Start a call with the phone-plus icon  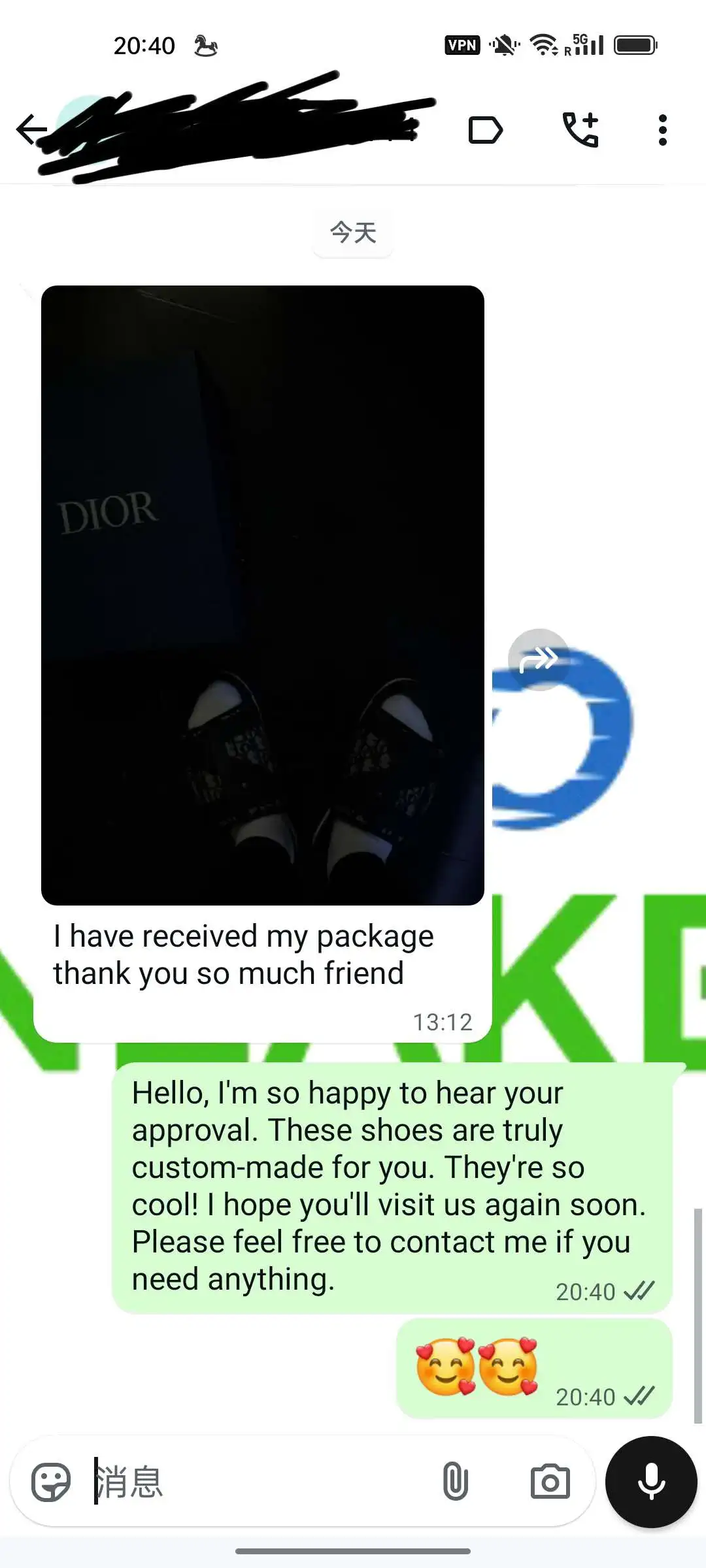(x=580, y=129)
